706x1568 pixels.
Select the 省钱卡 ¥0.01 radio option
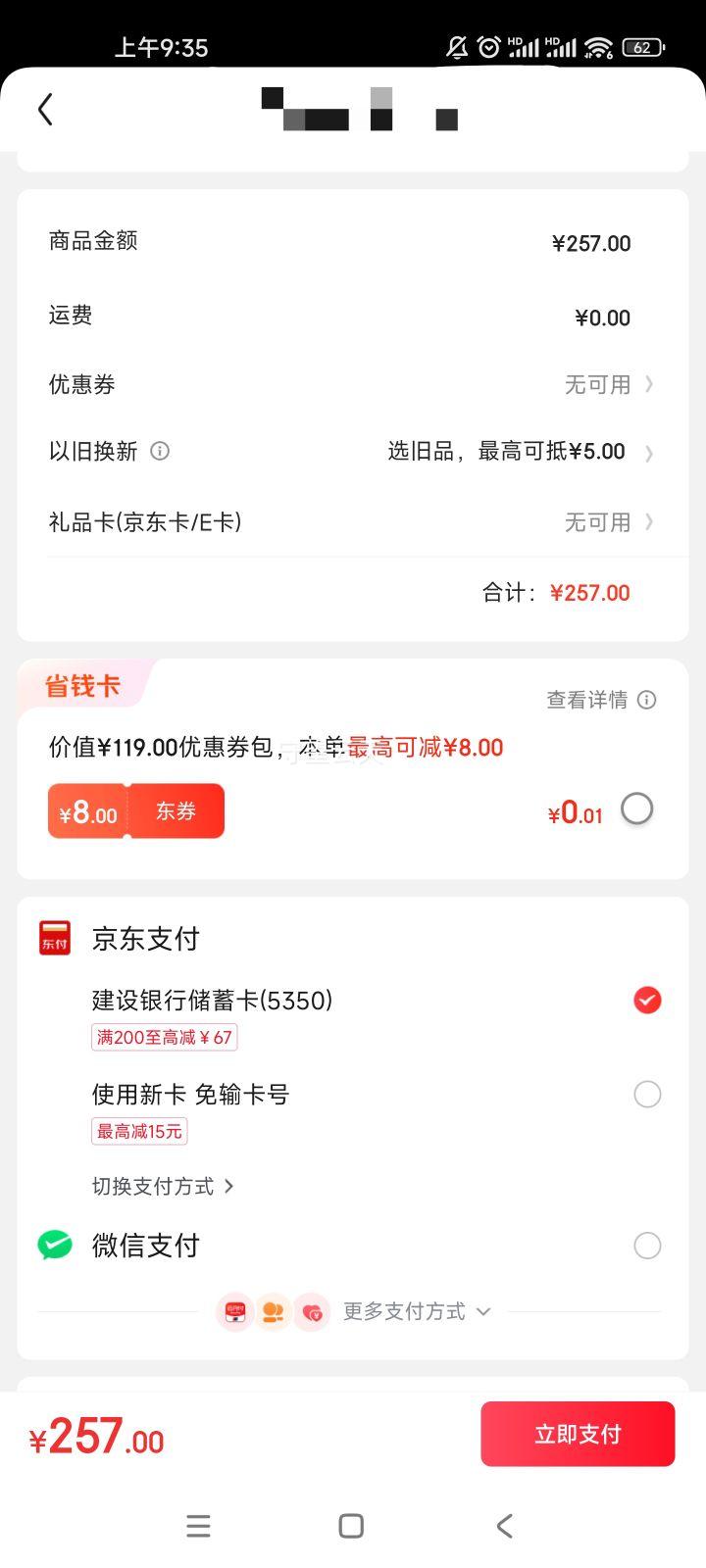pyautogui.click(x=637, y=809)
